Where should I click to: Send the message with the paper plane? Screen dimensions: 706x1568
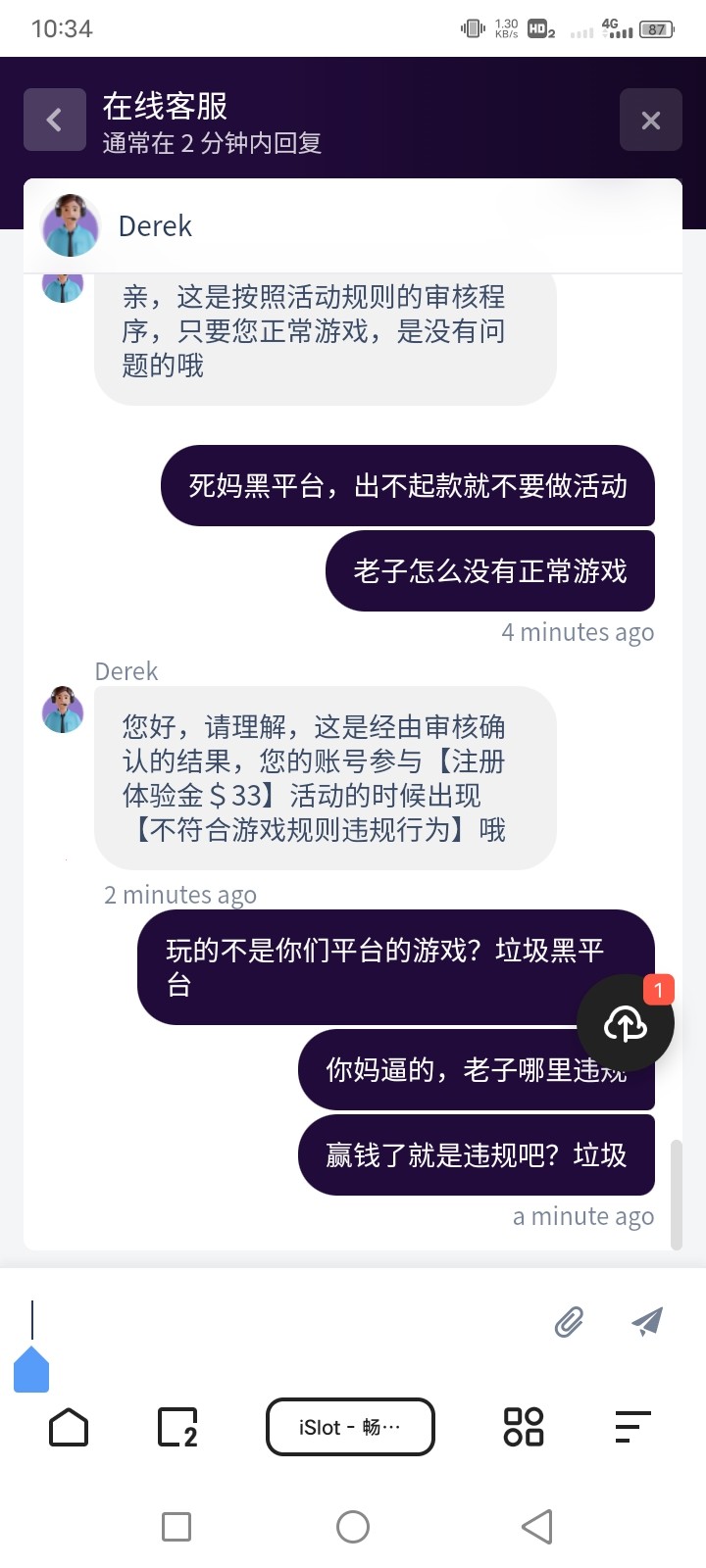coord(646,1322)
